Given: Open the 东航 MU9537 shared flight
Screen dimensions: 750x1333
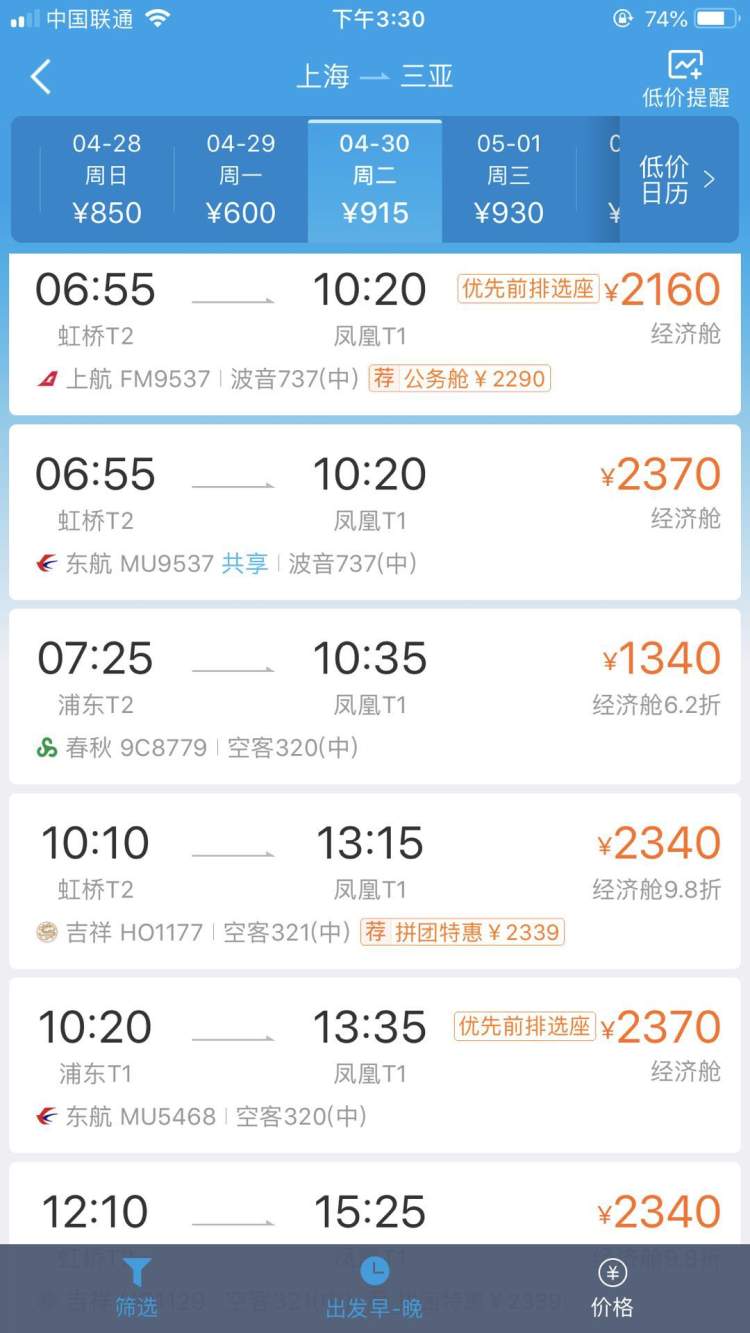Looking at the screenshot, I should (375, 512).
